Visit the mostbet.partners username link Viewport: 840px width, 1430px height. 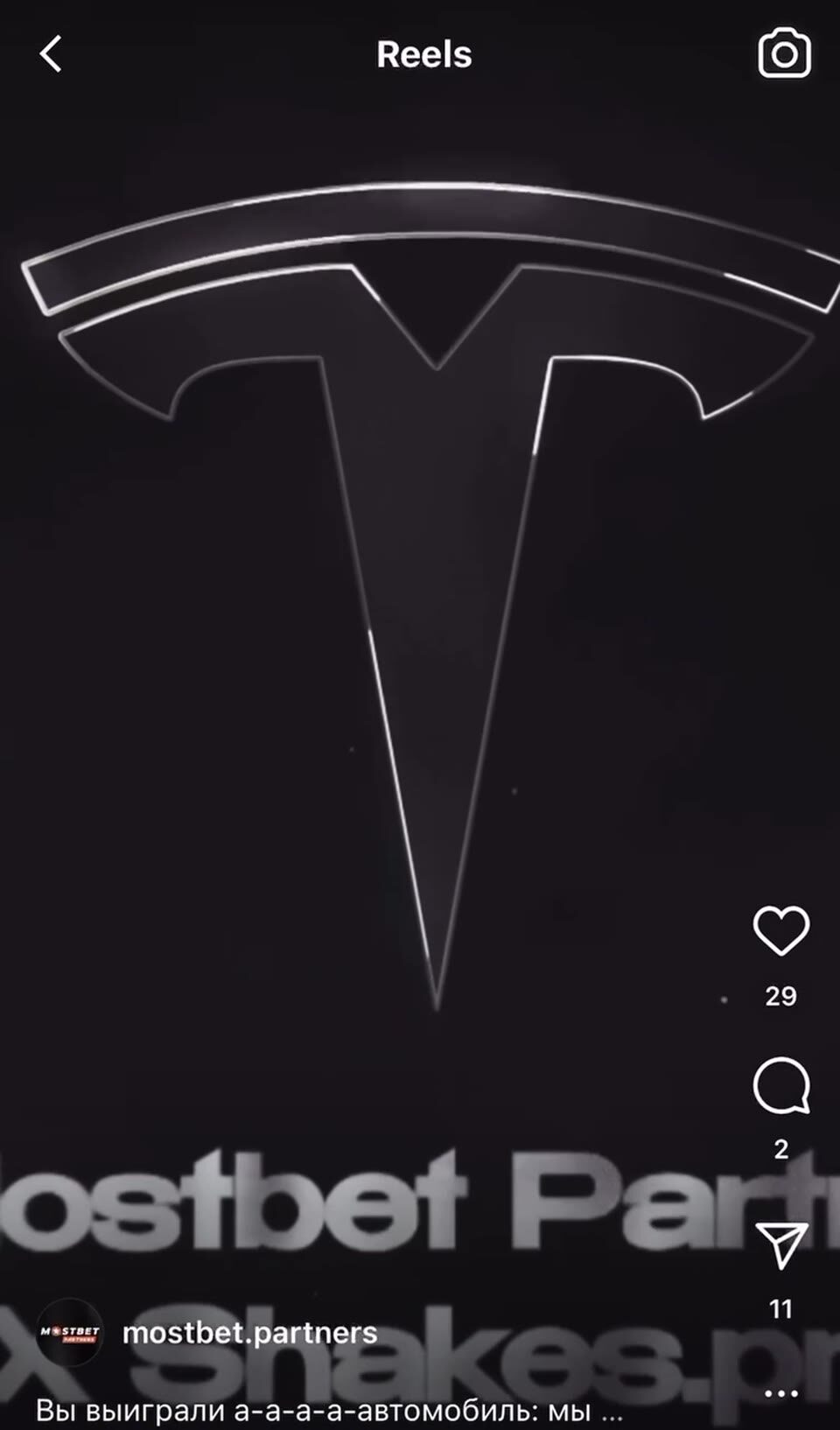click(x=250, y=1333)
